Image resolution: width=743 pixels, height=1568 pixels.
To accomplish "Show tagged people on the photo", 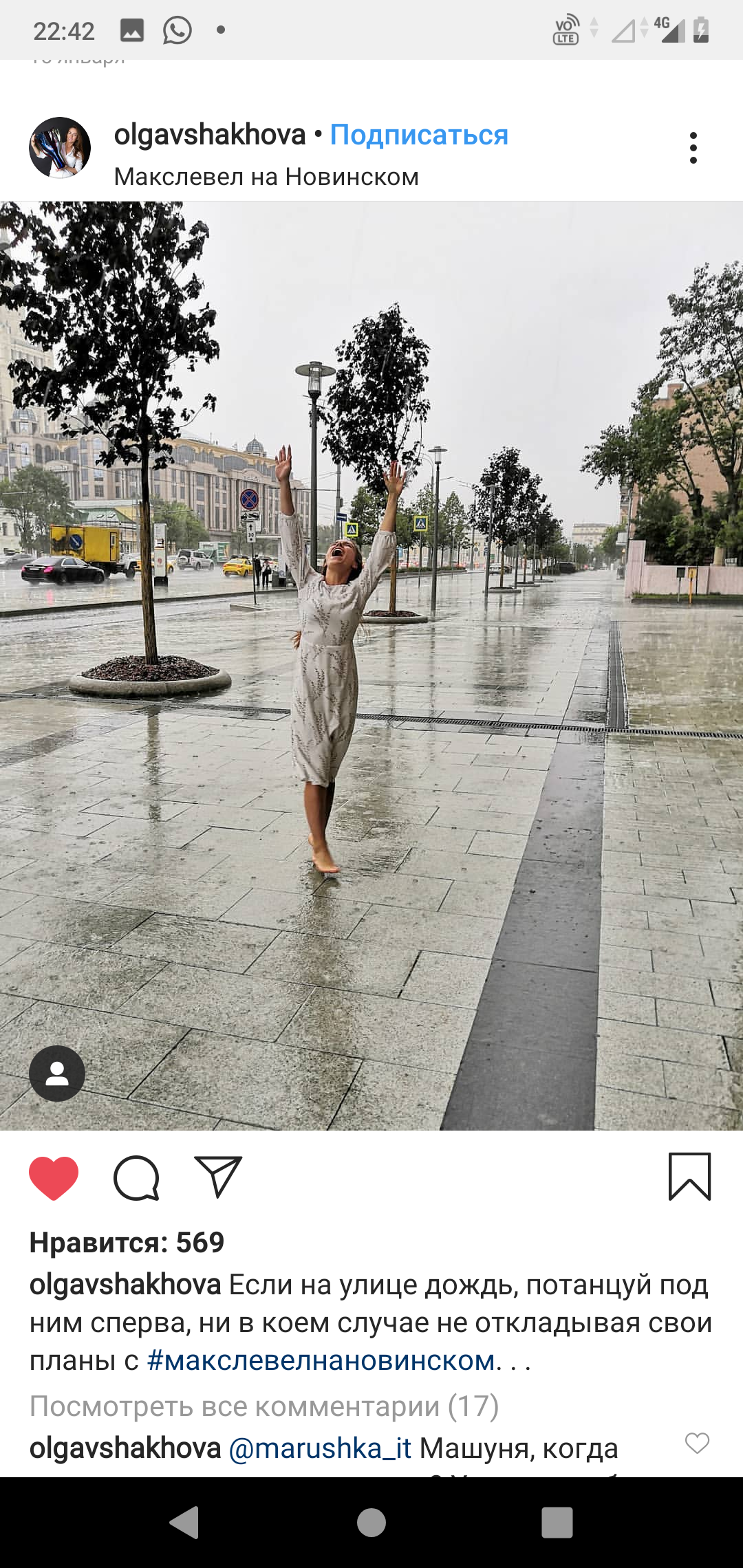I will coord(57,1074).
